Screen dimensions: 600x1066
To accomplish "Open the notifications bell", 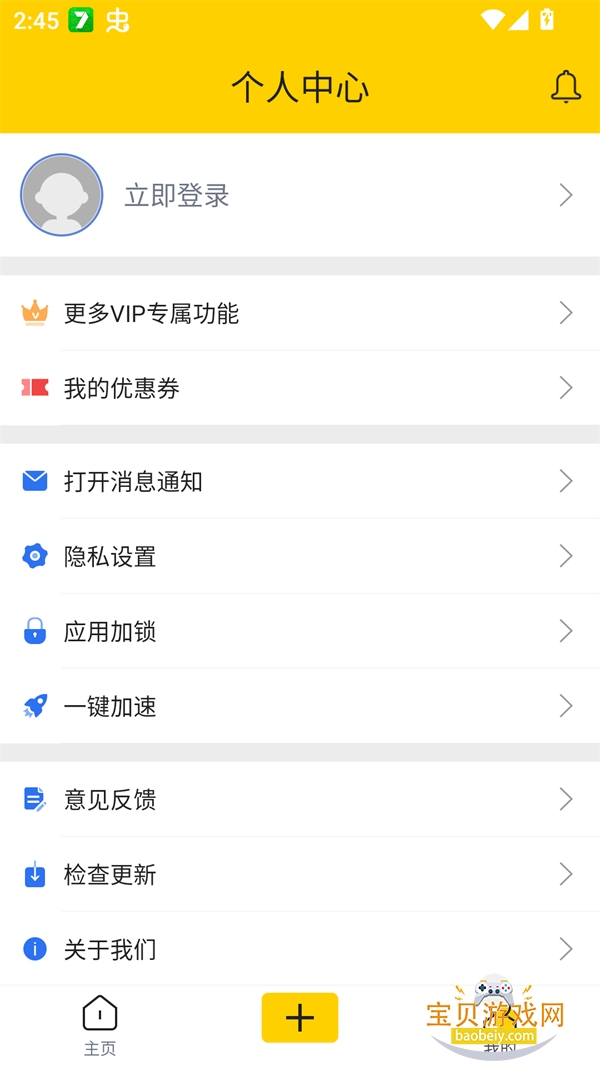I will pyautogui.click(x=565, y=88).
